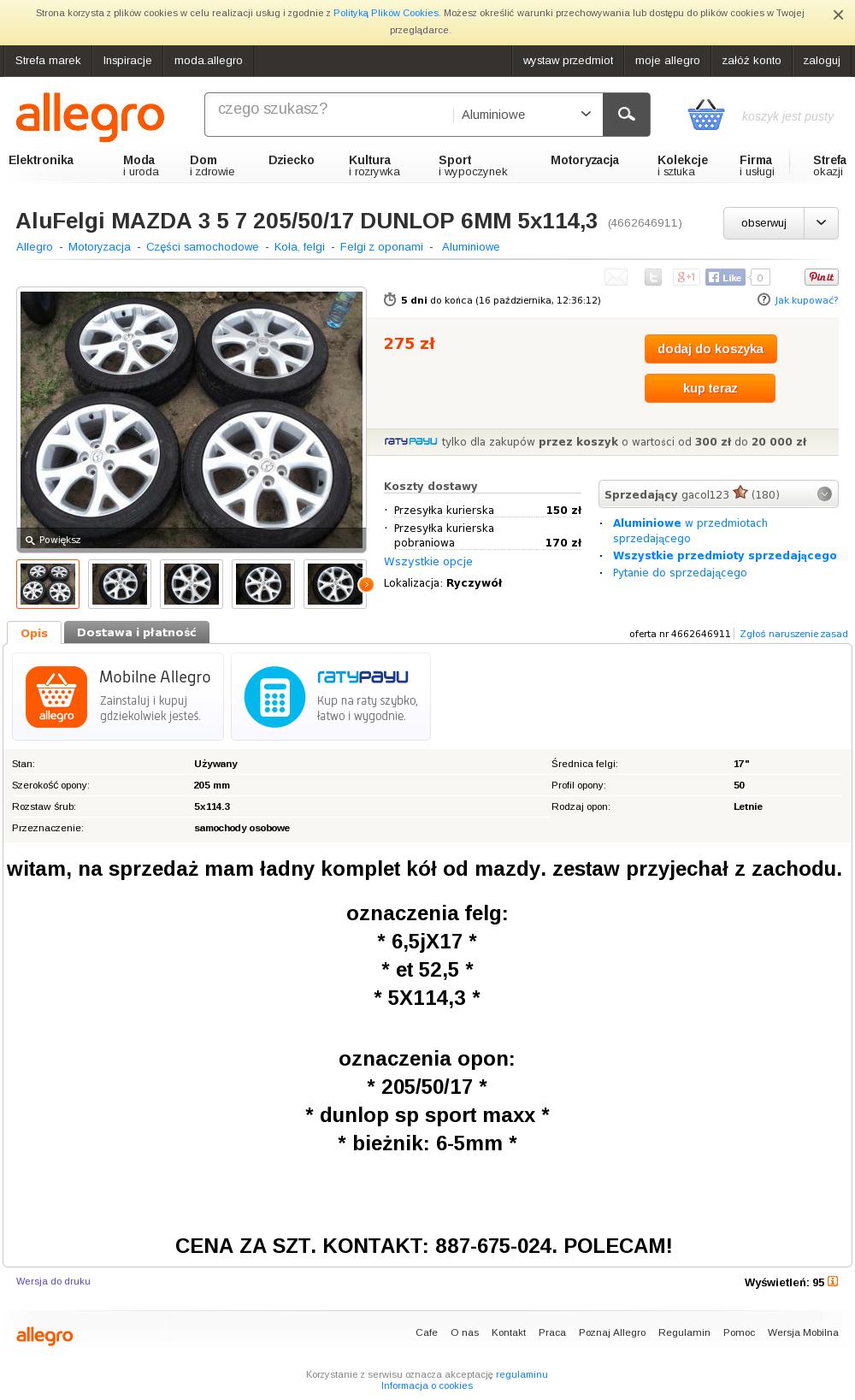Buy now with 'kup teraz' button
Image resolution: width=855 pixels, height=1400 pixels.
click(x=711, y=388)
